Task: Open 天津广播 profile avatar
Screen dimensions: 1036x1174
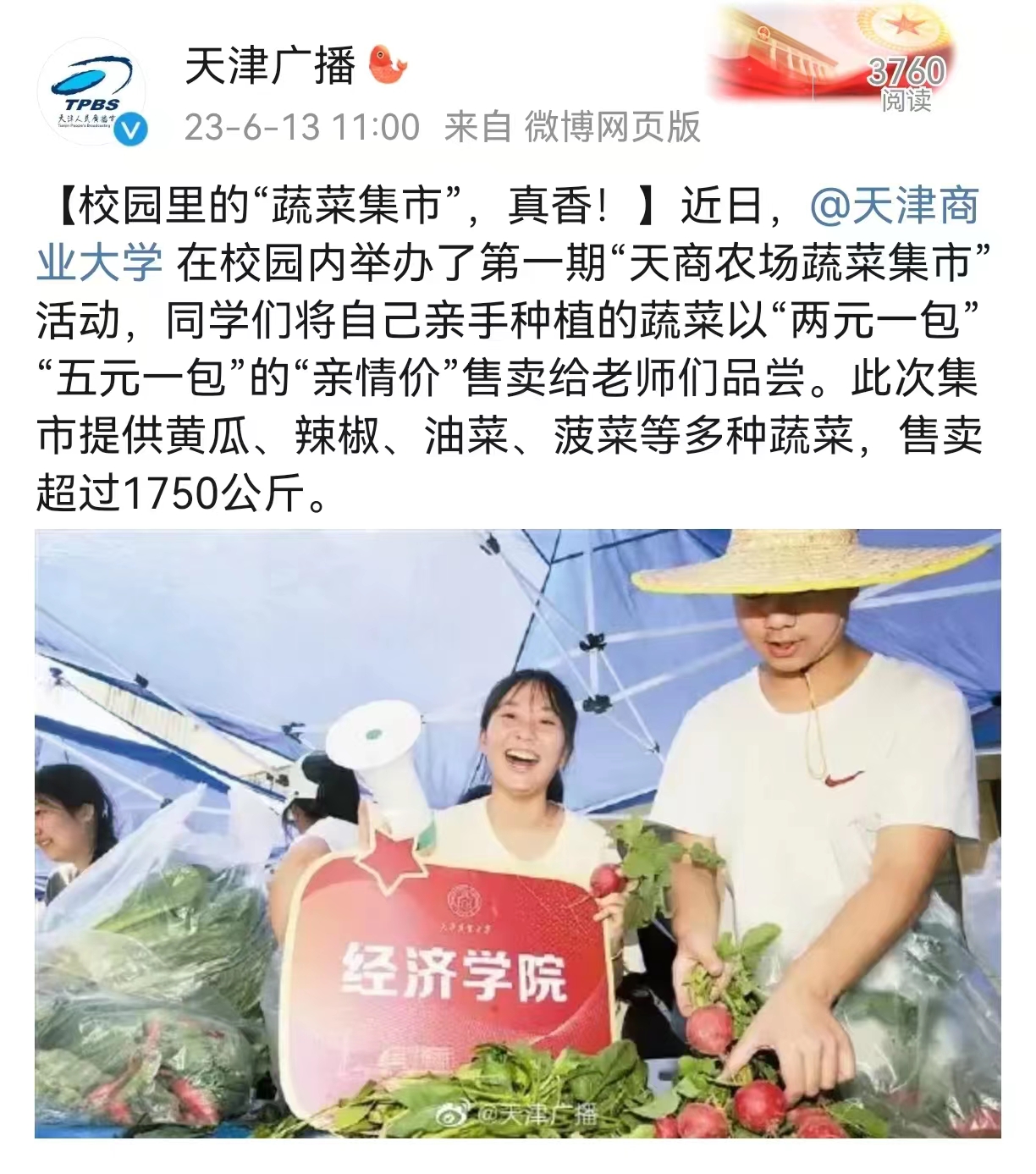Action: tap(91, 91)
